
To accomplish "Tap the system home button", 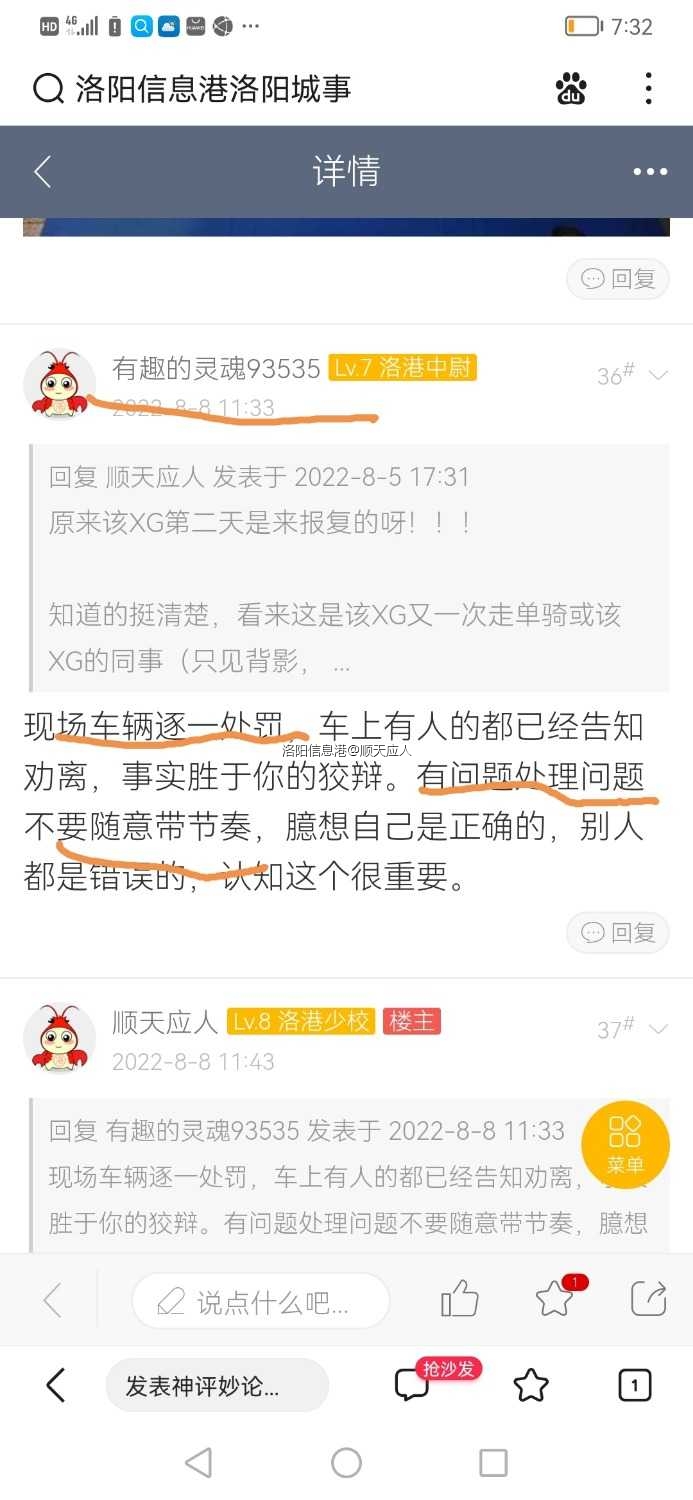I will [x=346, y=1463].
